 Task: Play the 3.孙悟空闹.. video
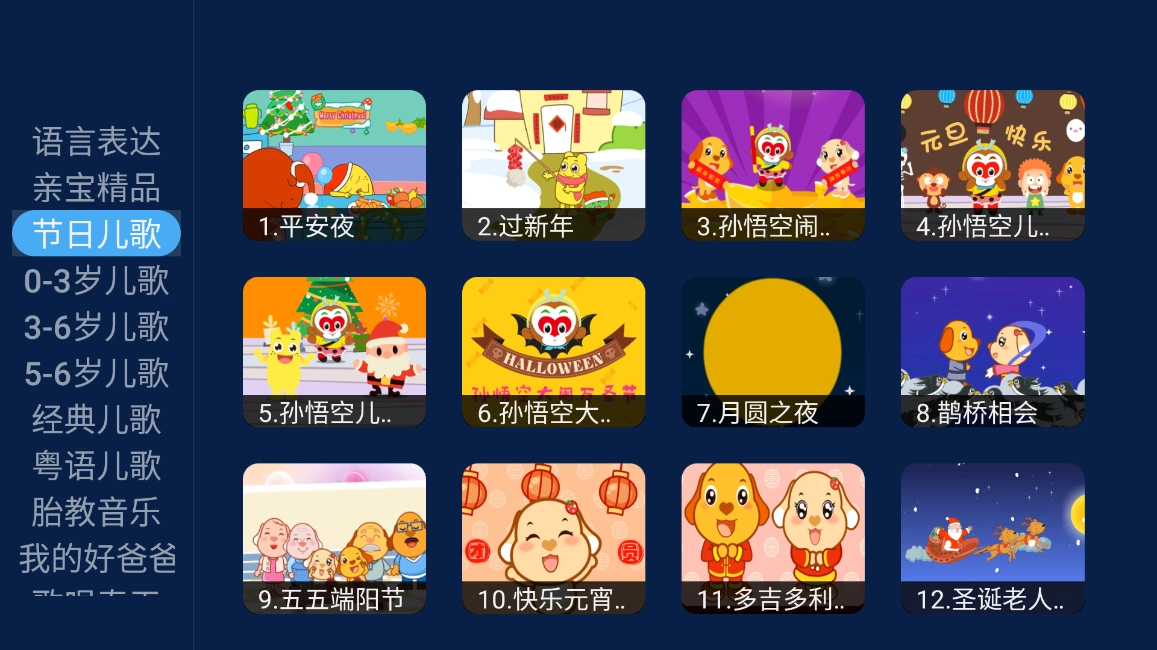tap(773, 165)
